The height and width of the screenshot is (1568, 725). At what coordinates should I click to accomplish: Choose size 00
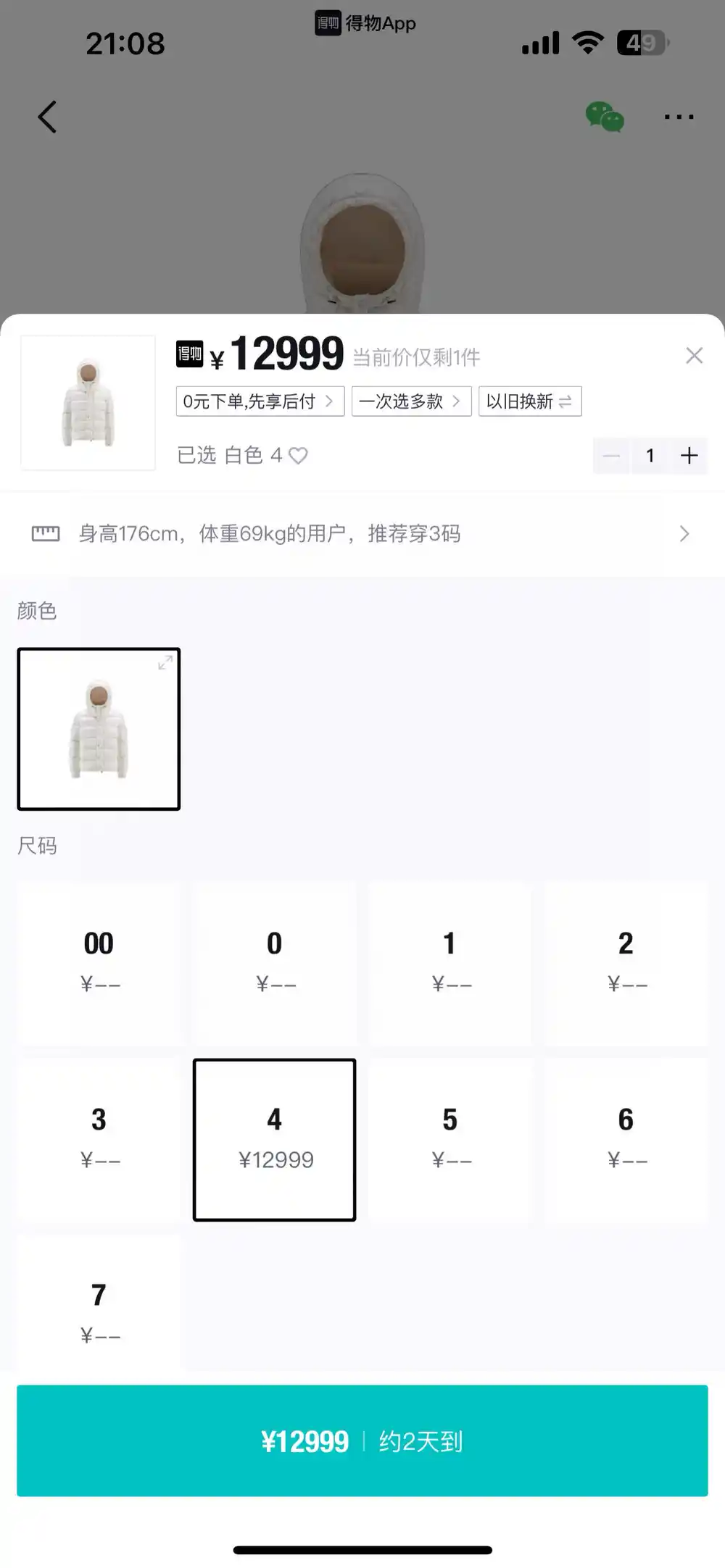coord(99,963)
